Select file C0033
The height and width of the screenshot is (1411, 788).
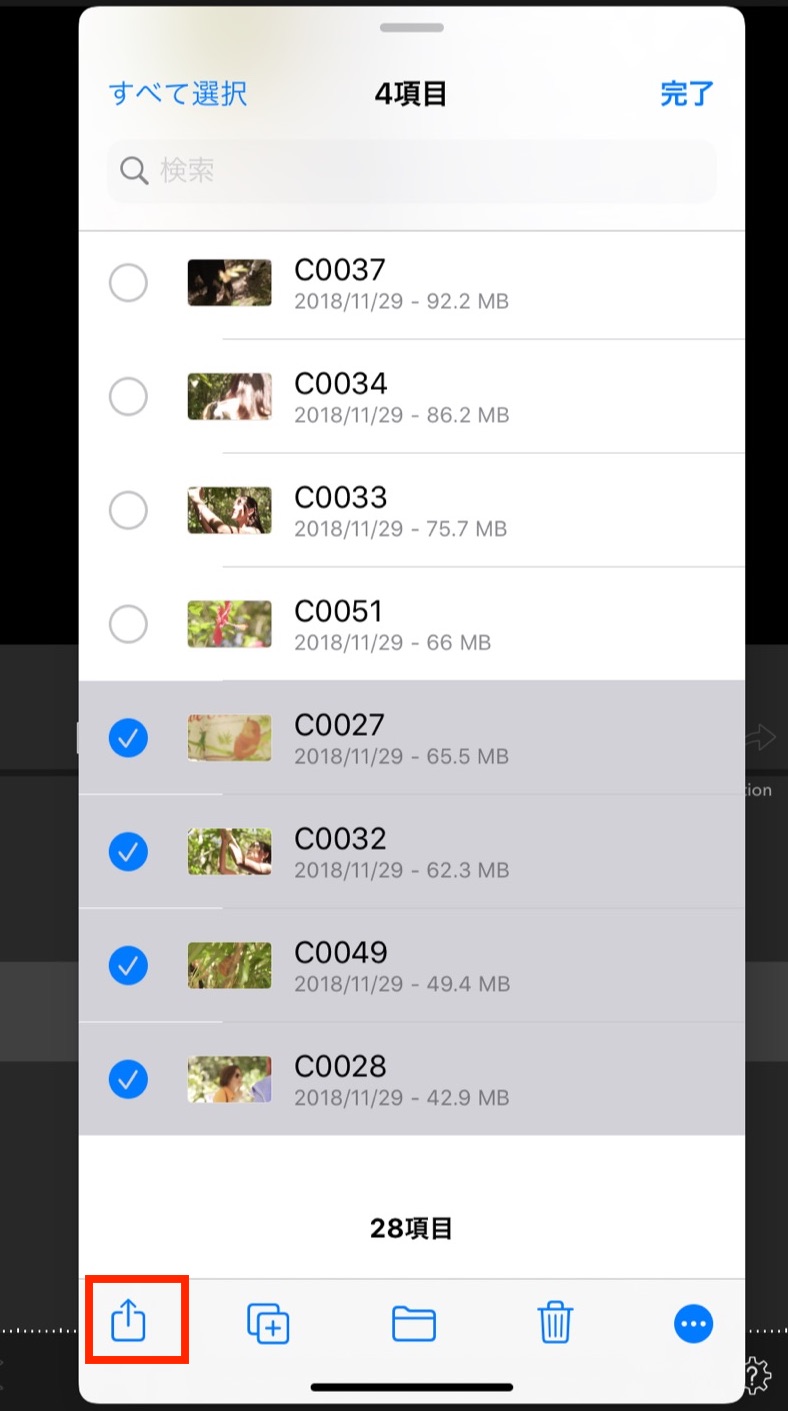pyautogui.click(x=128, y=511)
